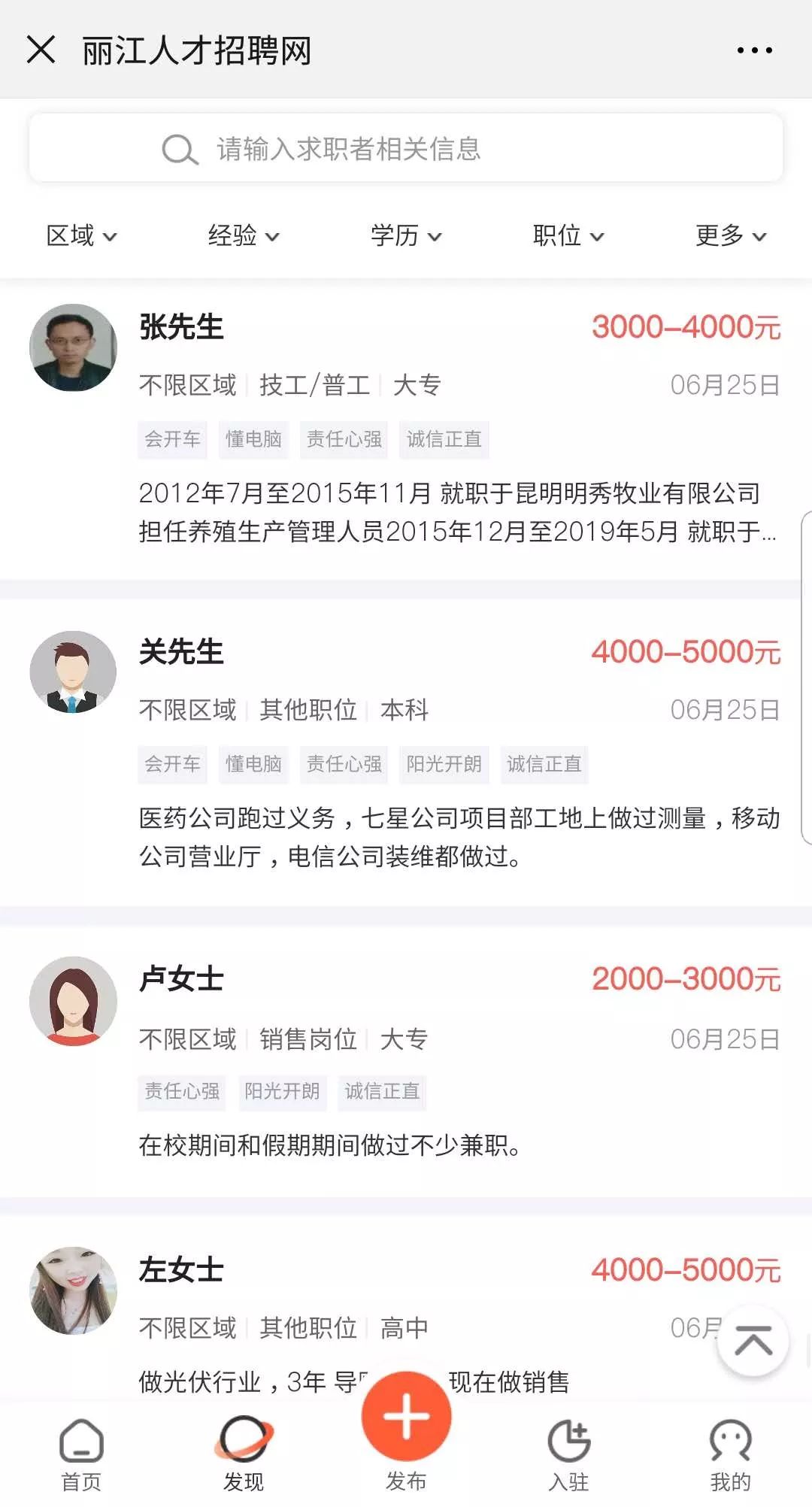
Task: Open the three-dot overflow menu
Action: pyautogui.click(x=754, y=50)
